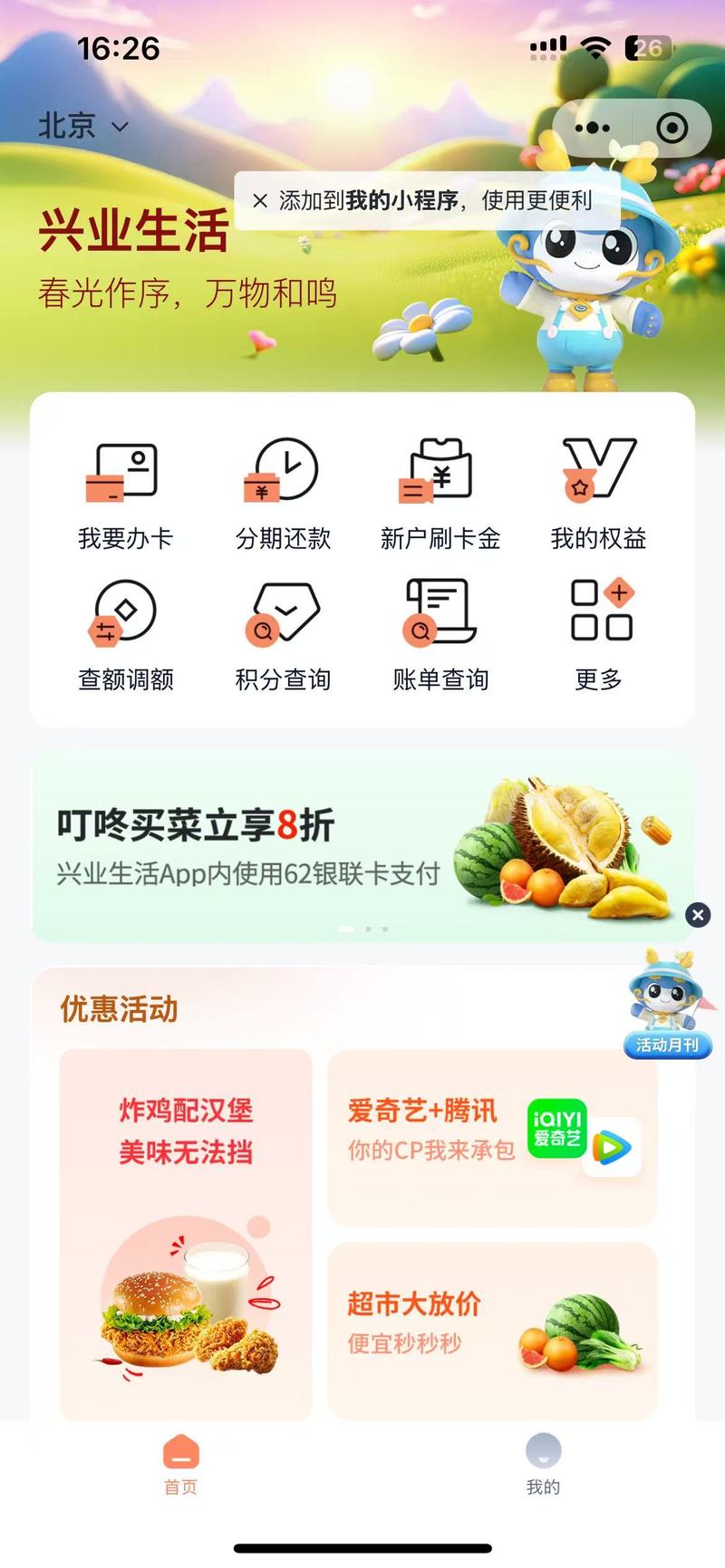Close the mini program via circle icon
Viewport: 725px width, 1568px height.
[672, 128]
